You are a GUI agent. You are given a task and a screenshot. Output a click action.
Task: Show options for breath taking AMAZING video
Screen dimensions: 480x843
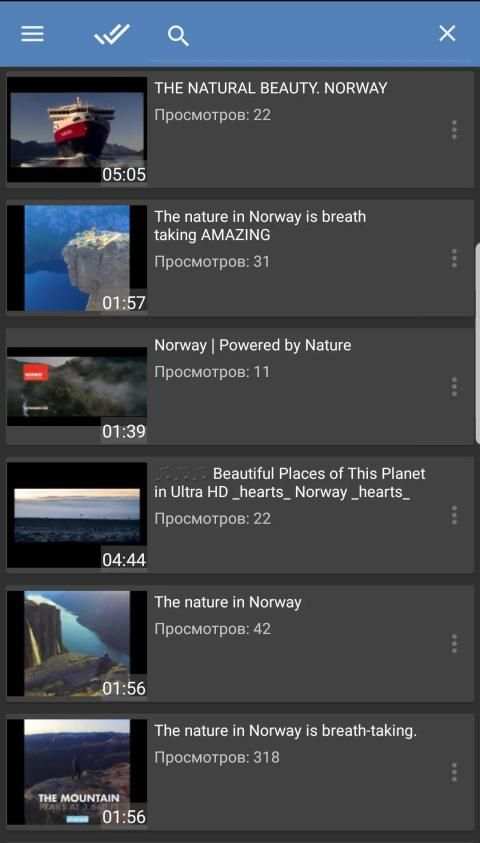pyautogui.click(x=454, y=259)
